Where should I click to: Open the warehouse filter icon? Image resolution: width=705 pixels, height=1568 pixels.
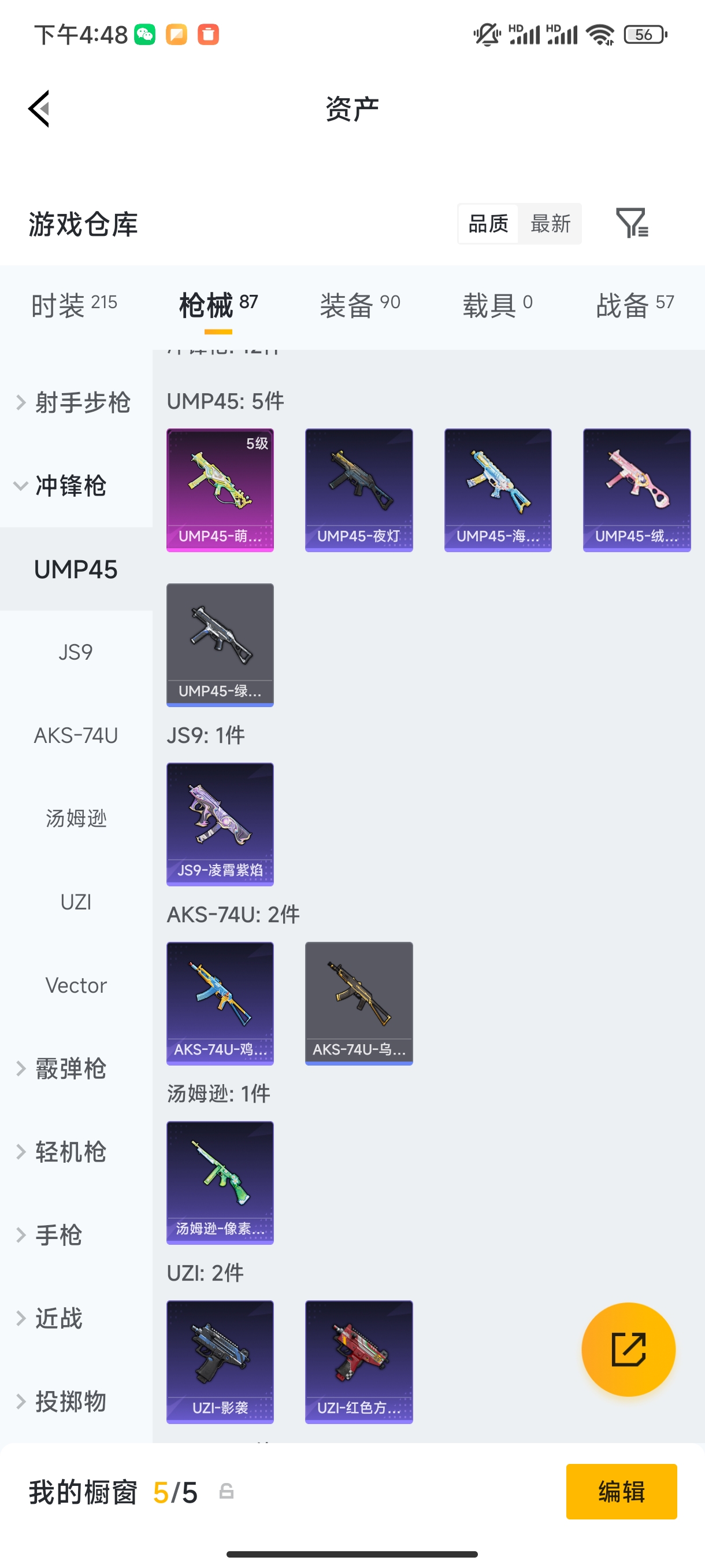[x=632, y=223]
